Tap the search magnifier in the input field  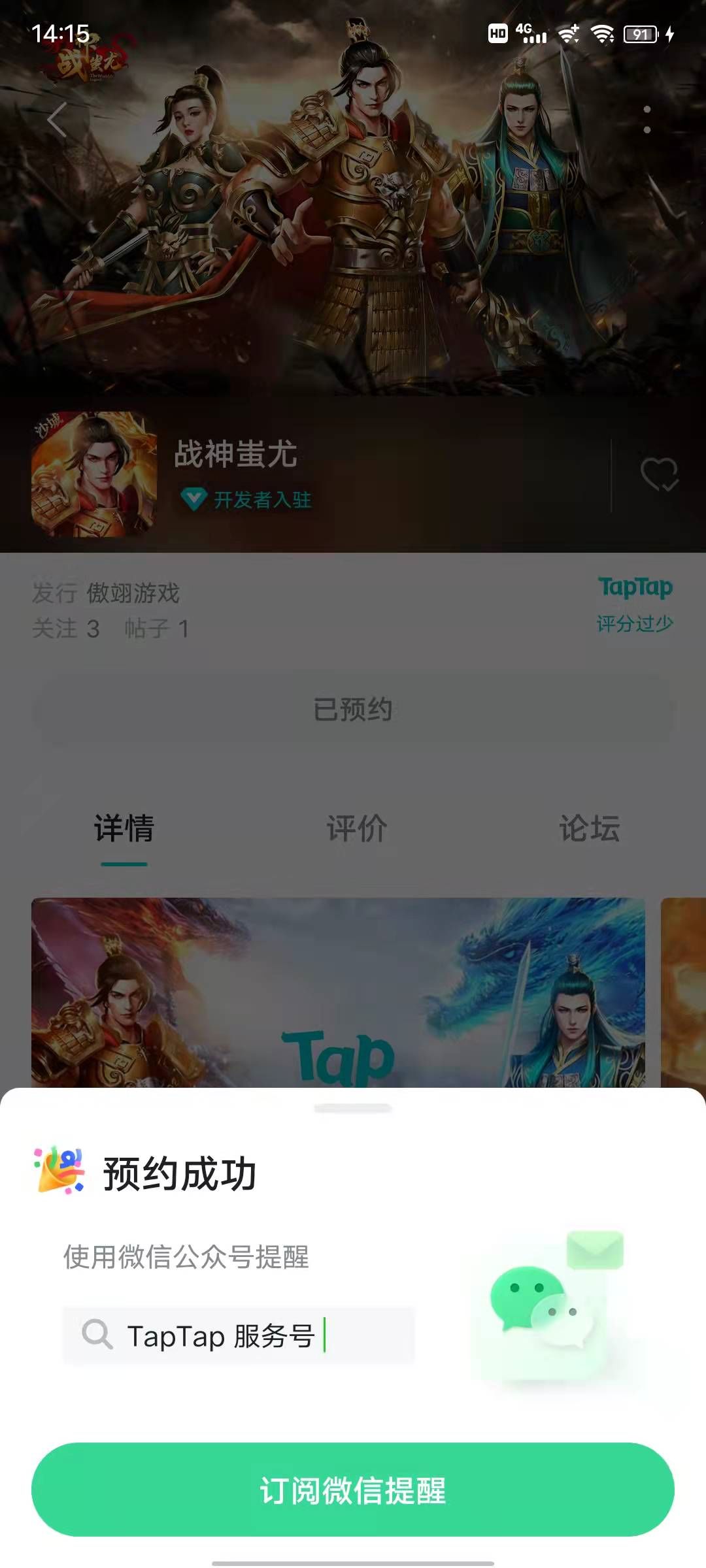pyautogui.click(x=97, y=1334)
